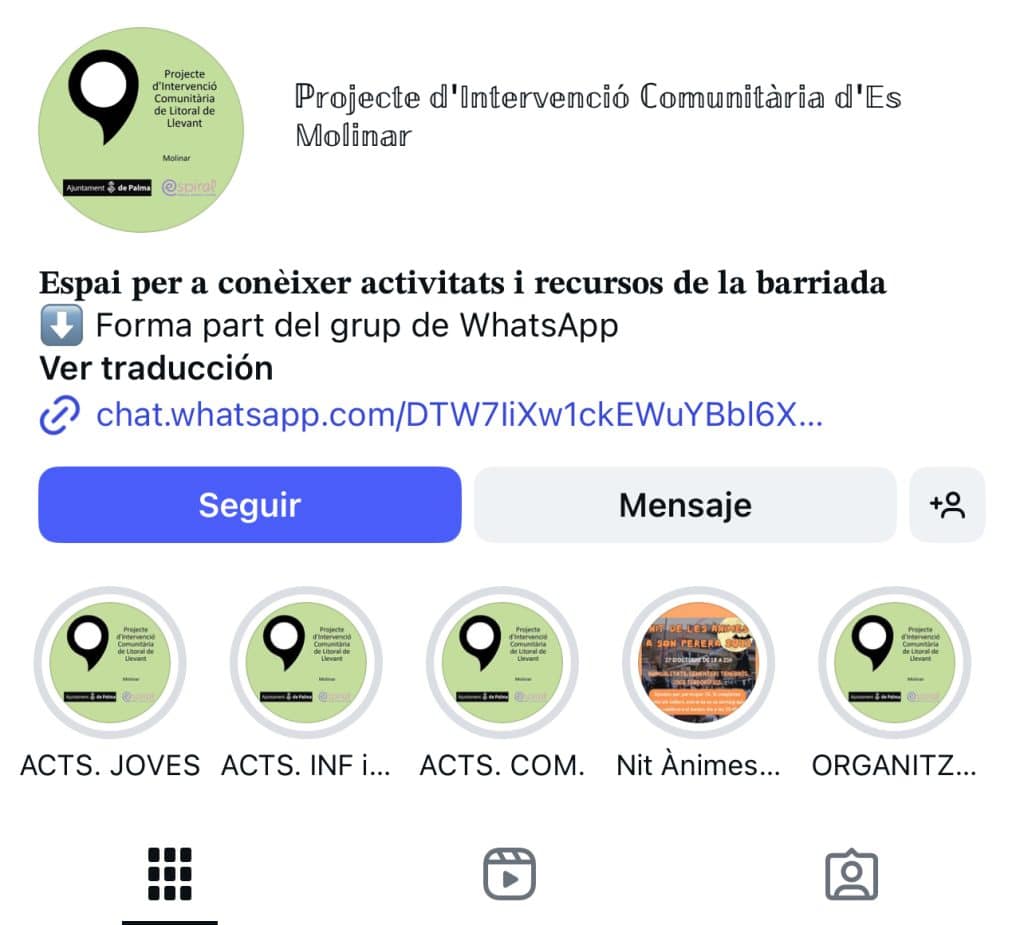Follow this profile with the Seguir button
The image size is (1024, 925).
(x=249, y=505)
